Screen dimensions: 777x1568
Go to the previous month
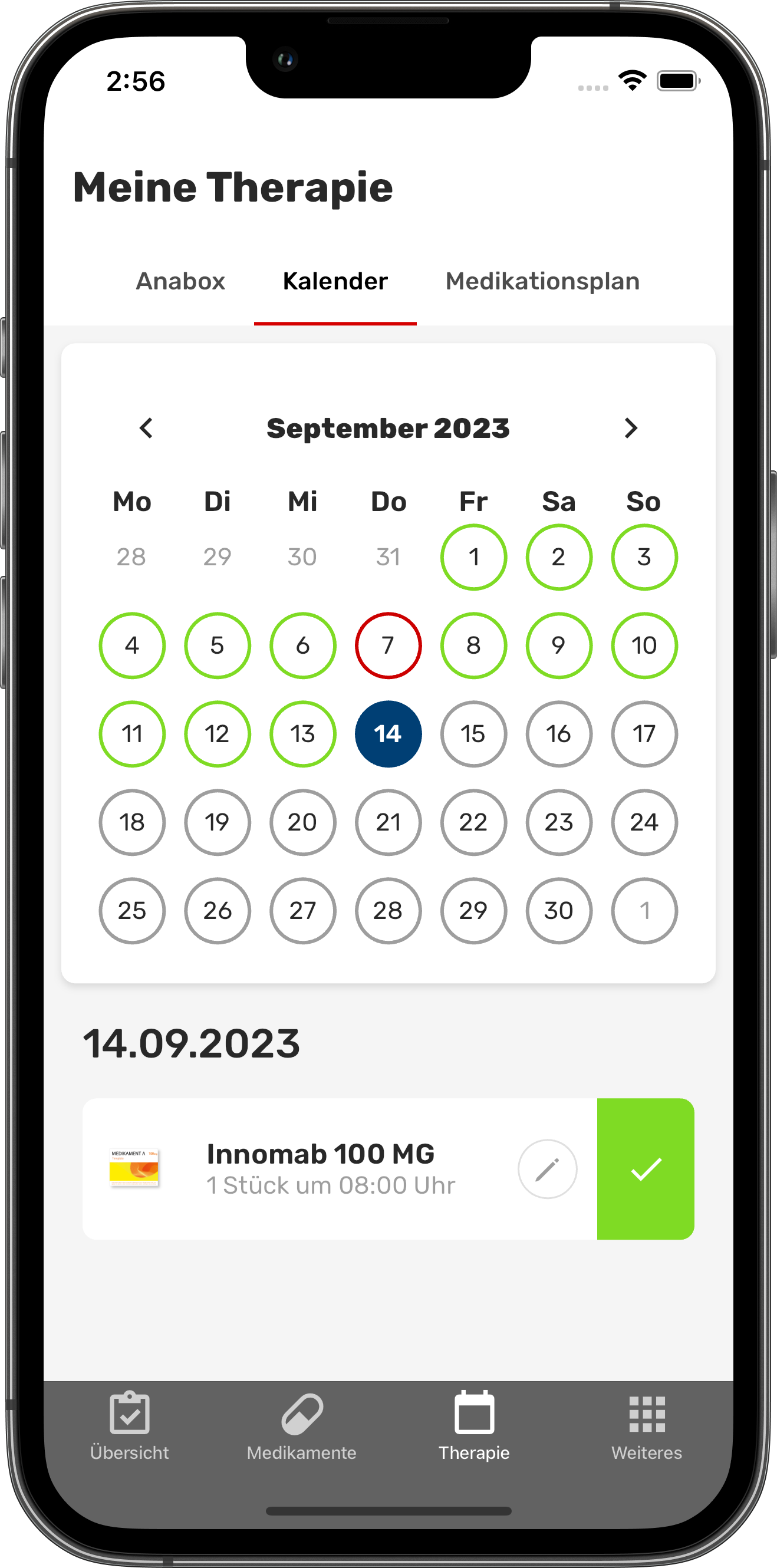point(146,429)
